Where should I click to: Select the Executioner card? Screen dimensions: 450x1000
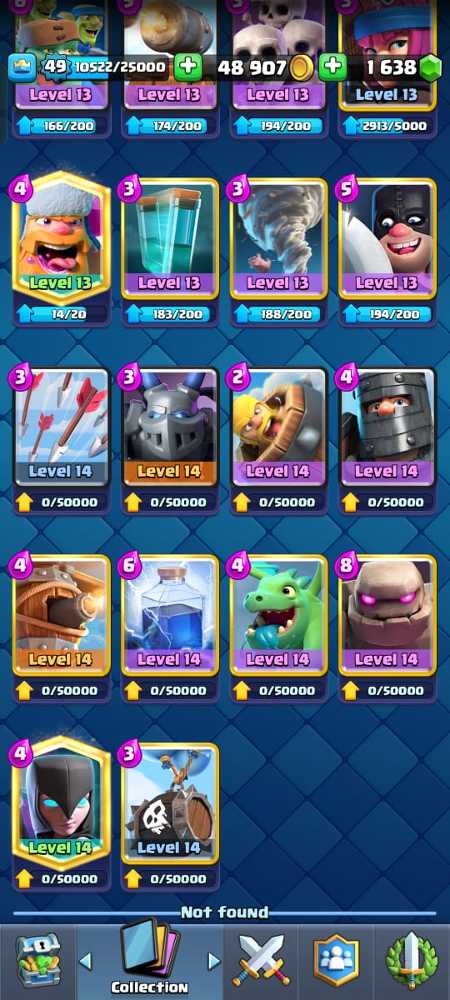(388, 239)
